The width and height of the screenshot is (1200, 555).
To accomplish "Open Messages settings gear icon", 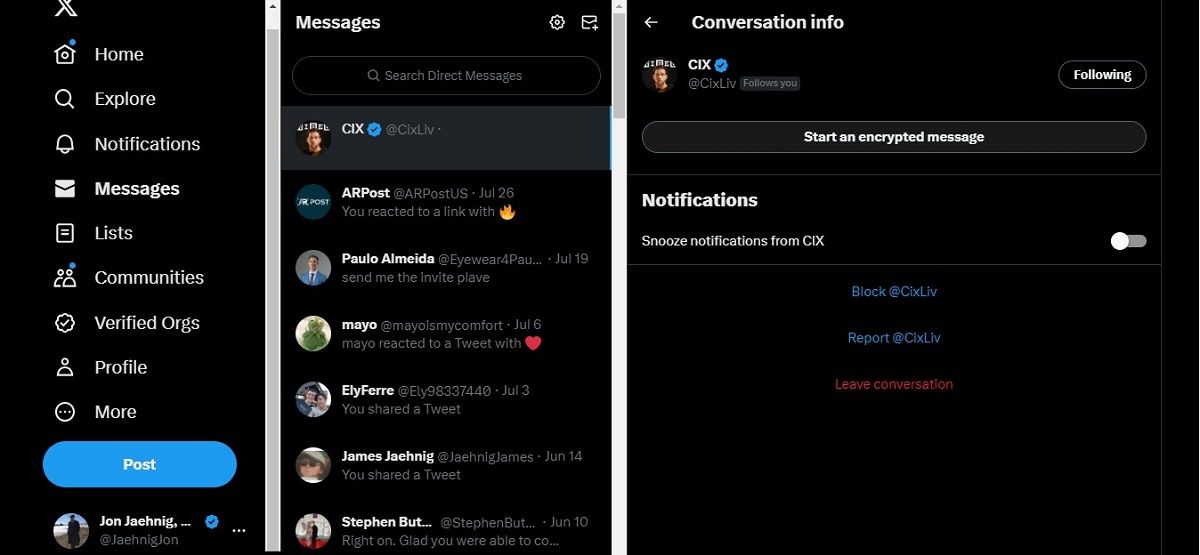I will pos(557,22).
